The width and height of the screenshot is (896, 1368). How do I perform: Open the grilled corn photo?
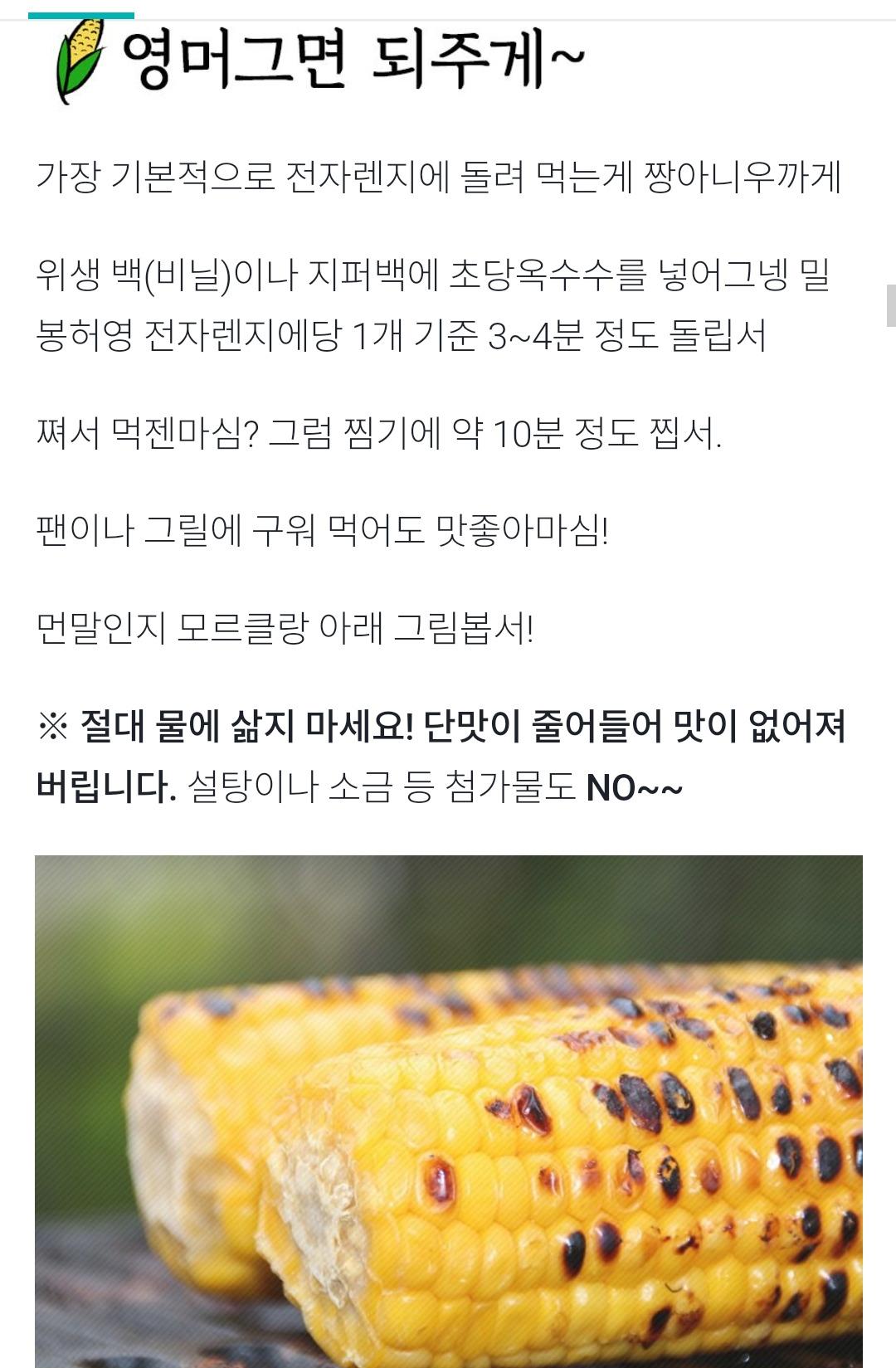(x=448, y=1112)
